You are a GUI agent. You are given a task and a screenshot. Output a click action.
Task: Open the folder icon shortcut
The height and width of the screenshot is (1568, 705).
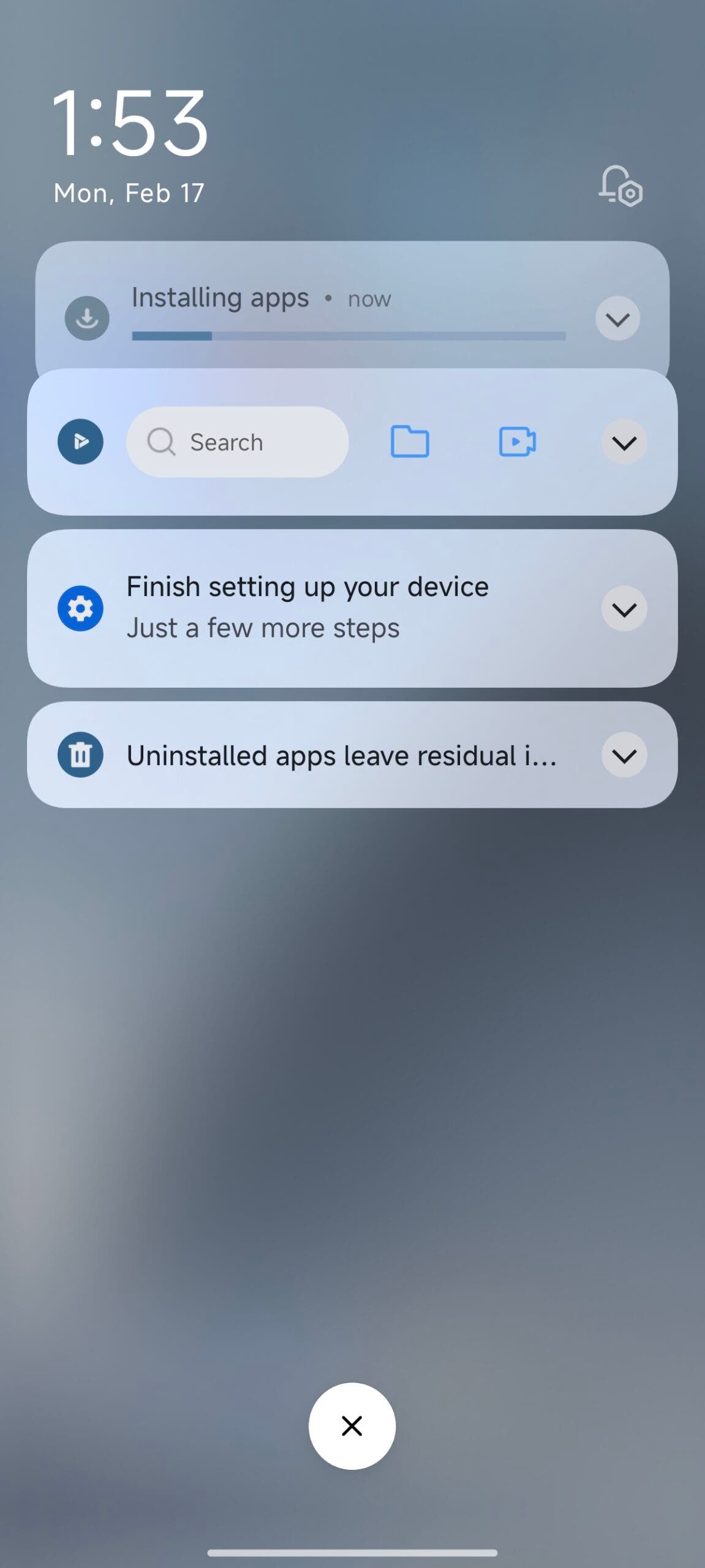coord(410,442)
